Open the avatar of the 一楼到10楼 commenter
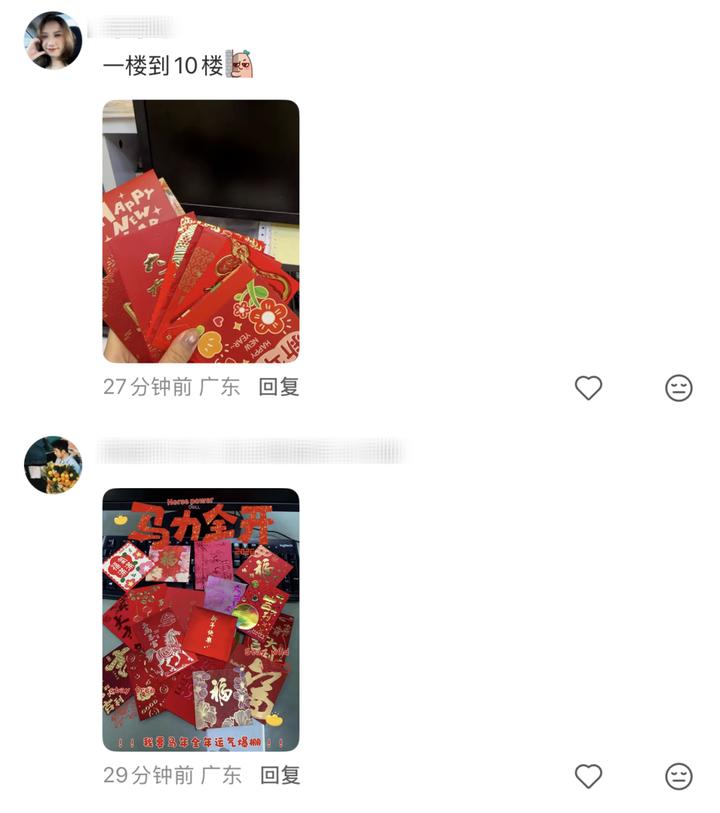This screenshot has height=813, width=720. click(x=53, y=40)
